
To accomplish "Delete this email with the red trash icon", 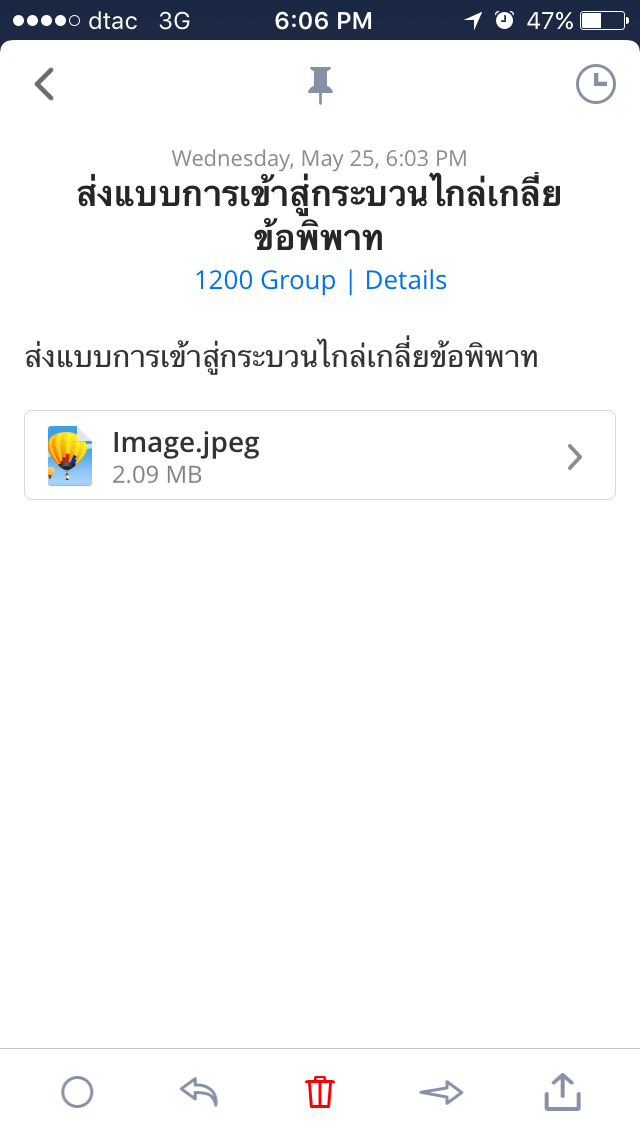I will pyautogui.click(x=320, y=1092).
